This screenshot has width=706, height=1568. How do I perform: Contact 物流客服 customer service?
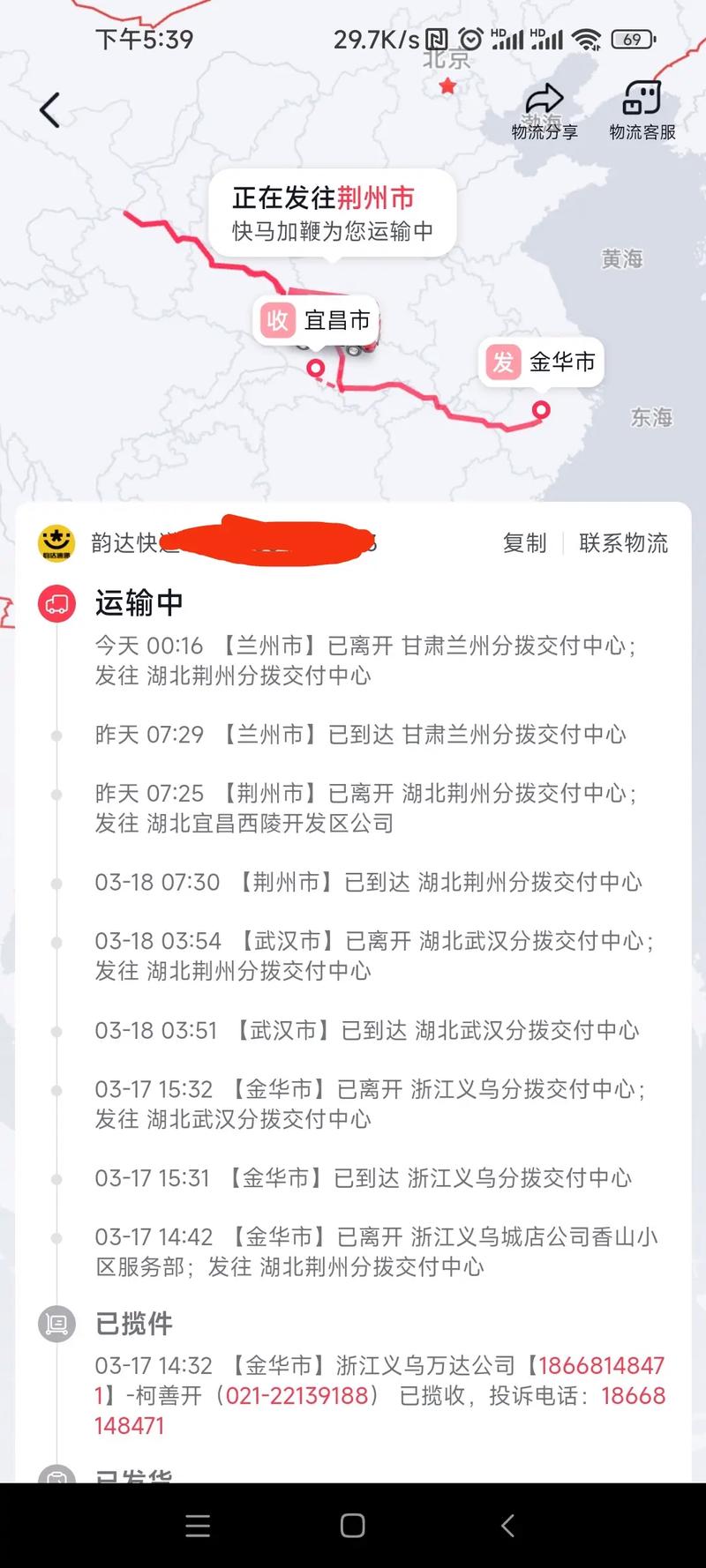pyautogui.click(x=642, y=112)
